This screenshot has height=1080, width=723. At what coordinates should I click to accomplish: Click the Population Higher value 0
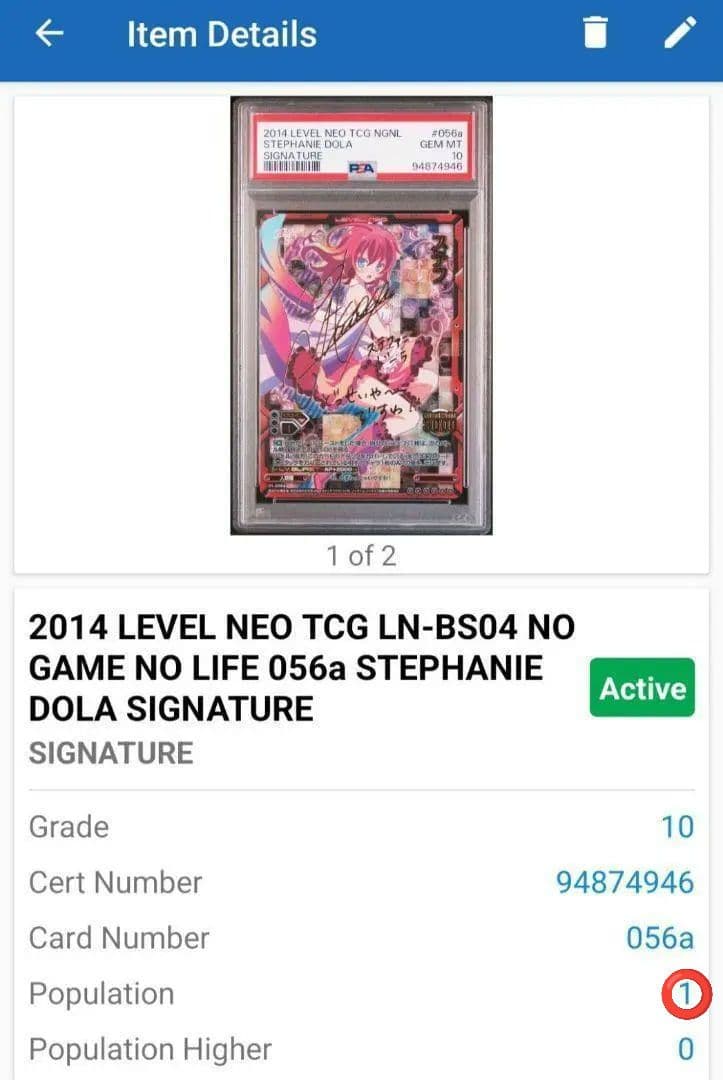coord(684,1049)
